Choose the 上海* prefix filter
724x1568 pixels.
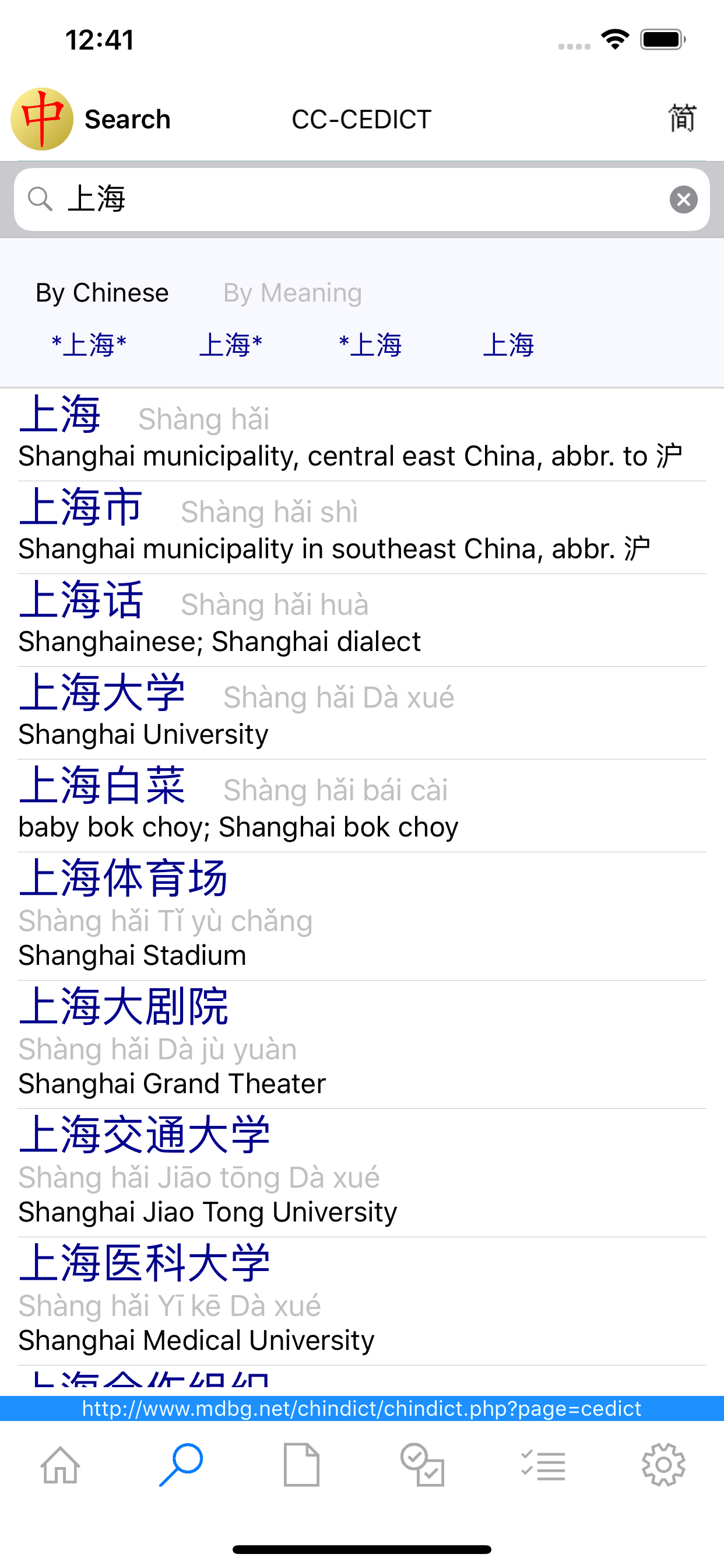[231, 345]
